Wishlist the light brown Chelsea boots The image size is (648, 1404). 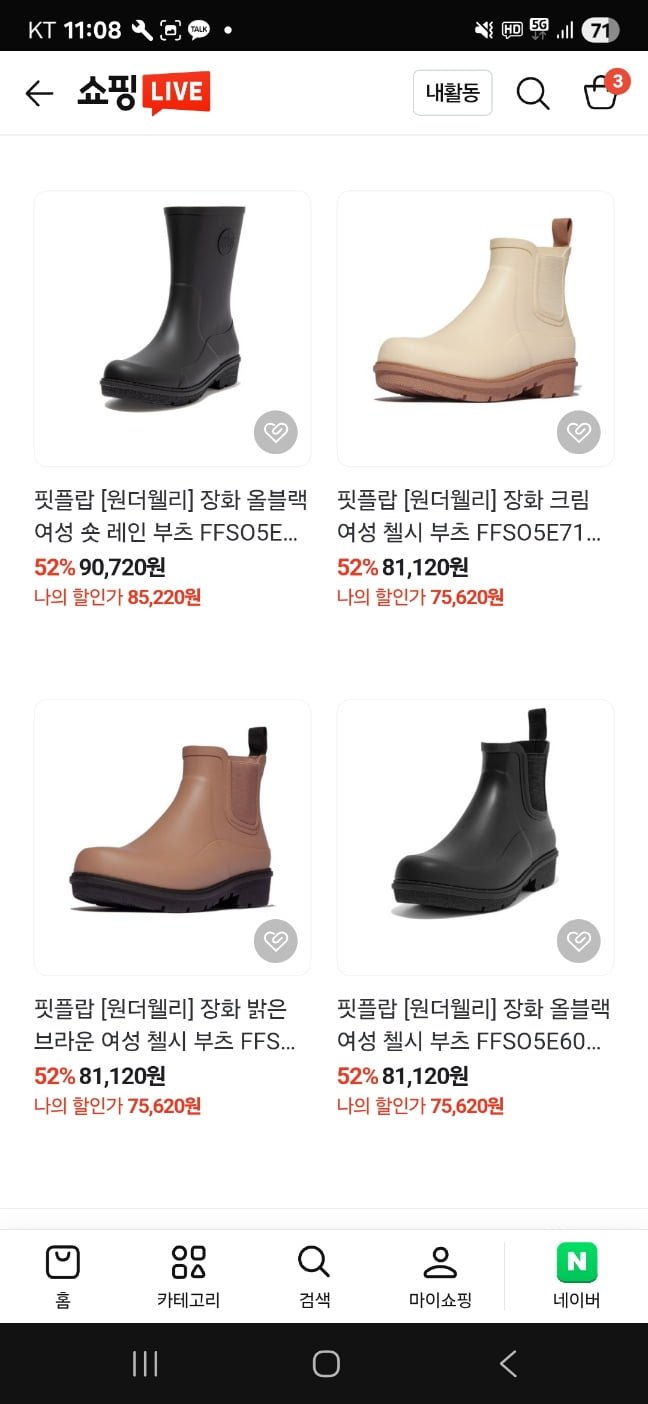[x=275, y=941]
